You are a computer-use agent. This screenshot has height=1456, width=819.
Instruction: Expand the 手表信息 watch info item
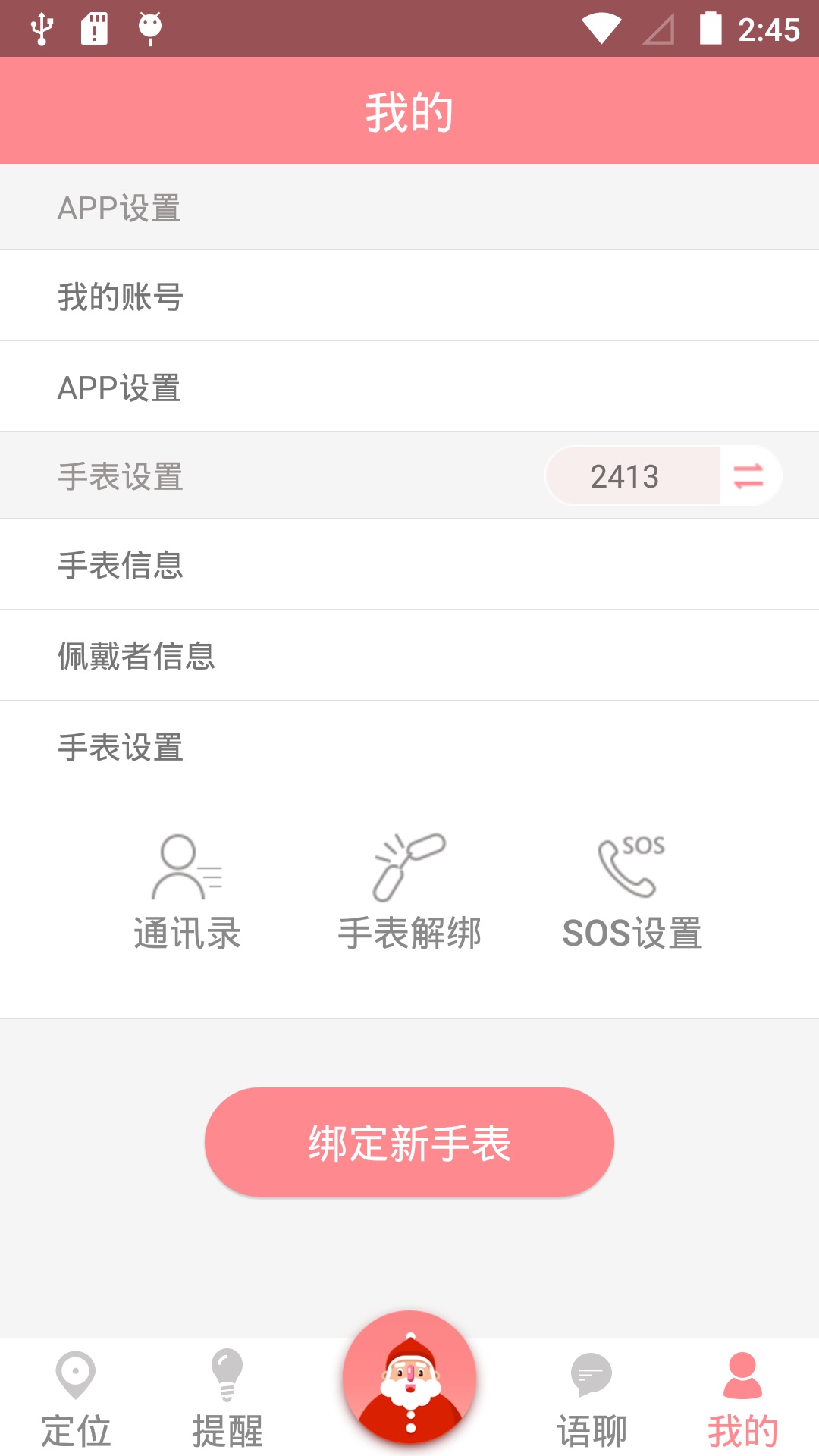[409, 564]
